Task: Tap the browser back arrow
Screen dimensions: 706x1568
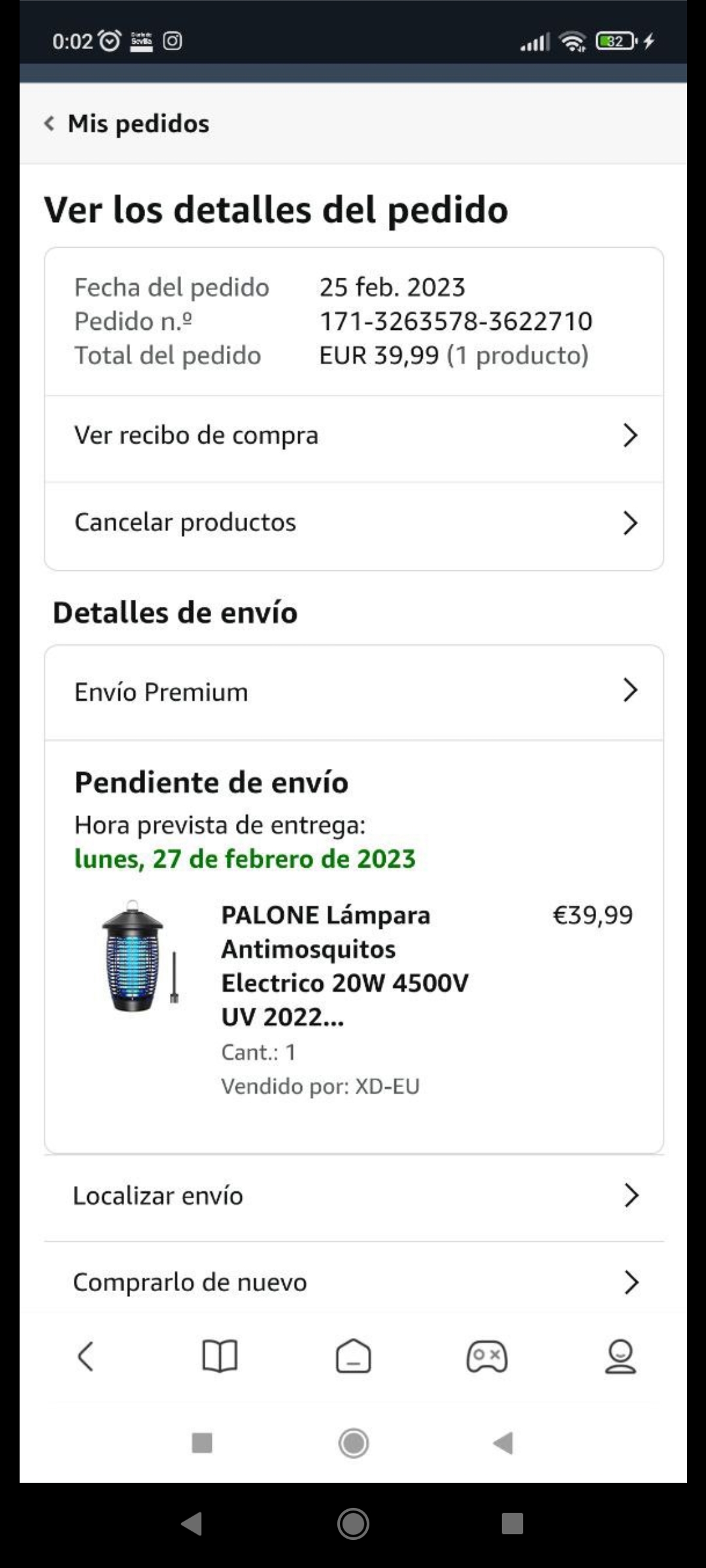Action: (86, 1356)
